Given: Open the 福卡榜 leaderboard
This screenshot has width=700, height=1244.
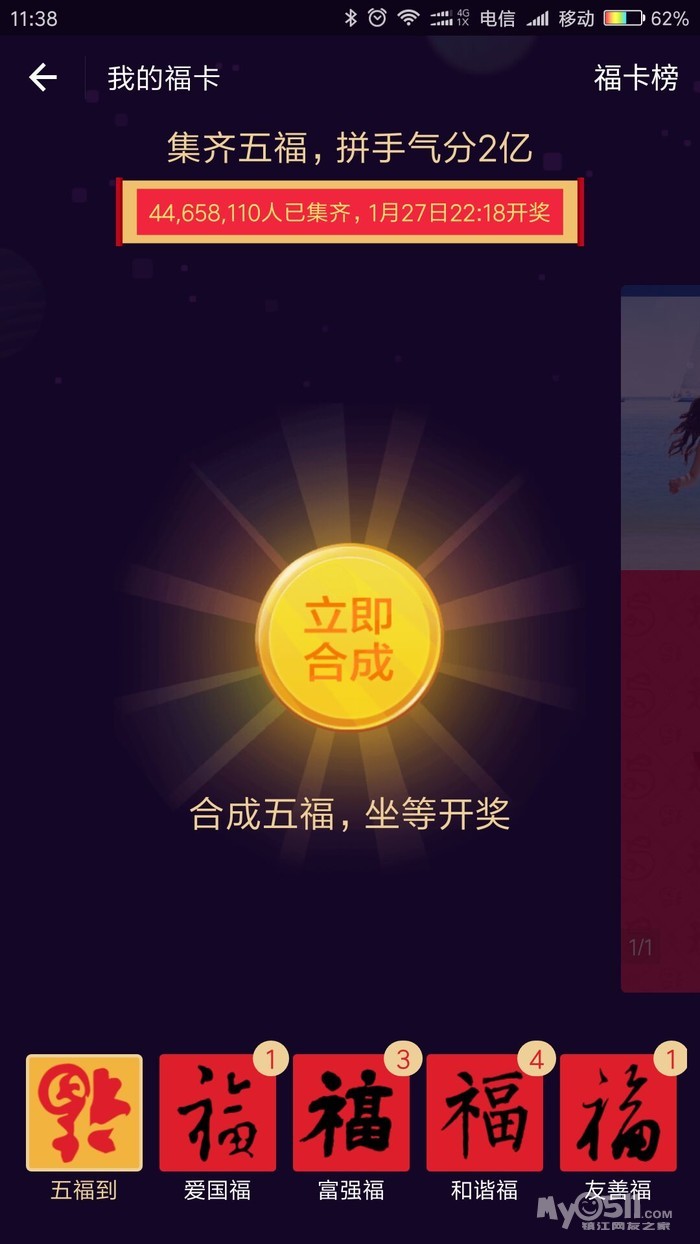Looking at the screenshot, I should point(636,78).
